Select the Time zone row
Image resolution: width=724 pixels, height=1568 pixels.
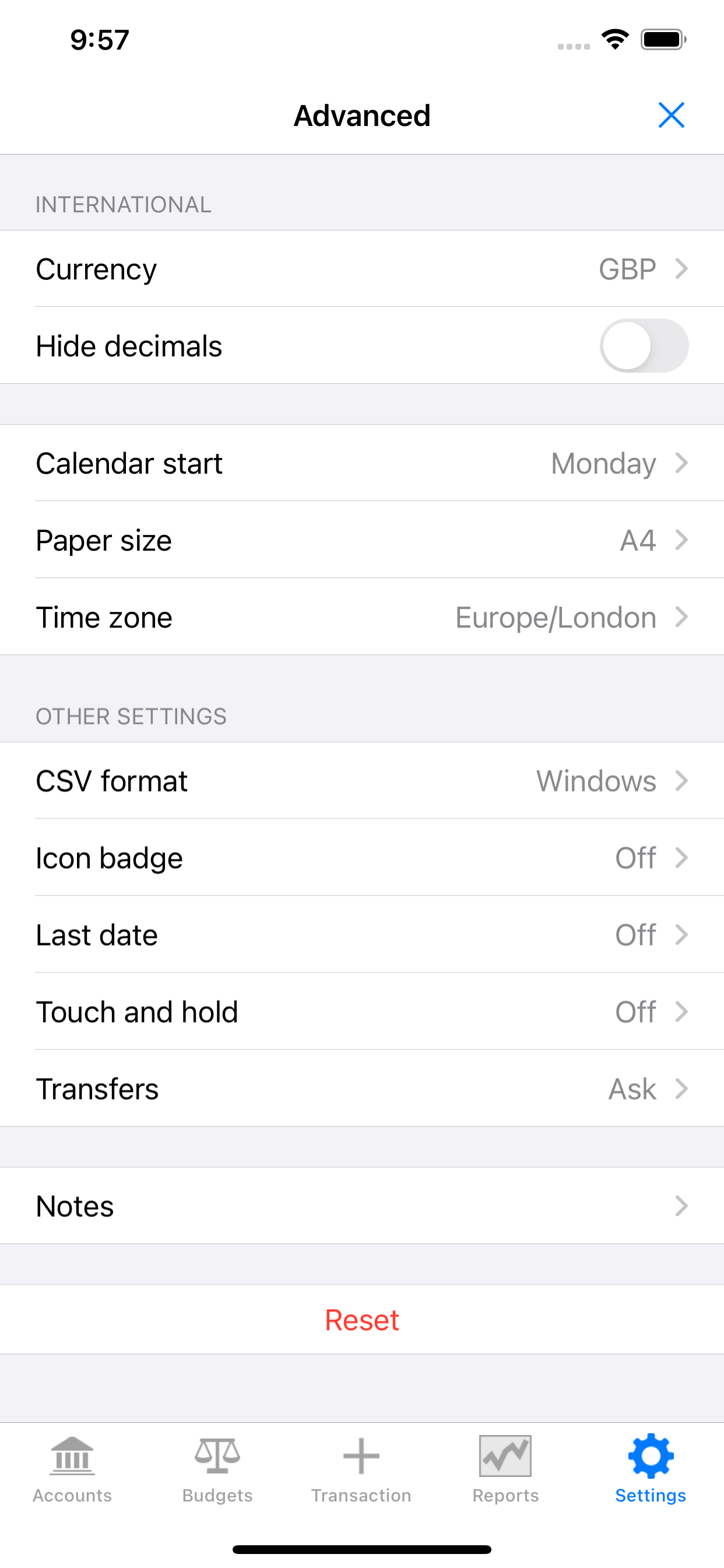[x=362, y=617]
